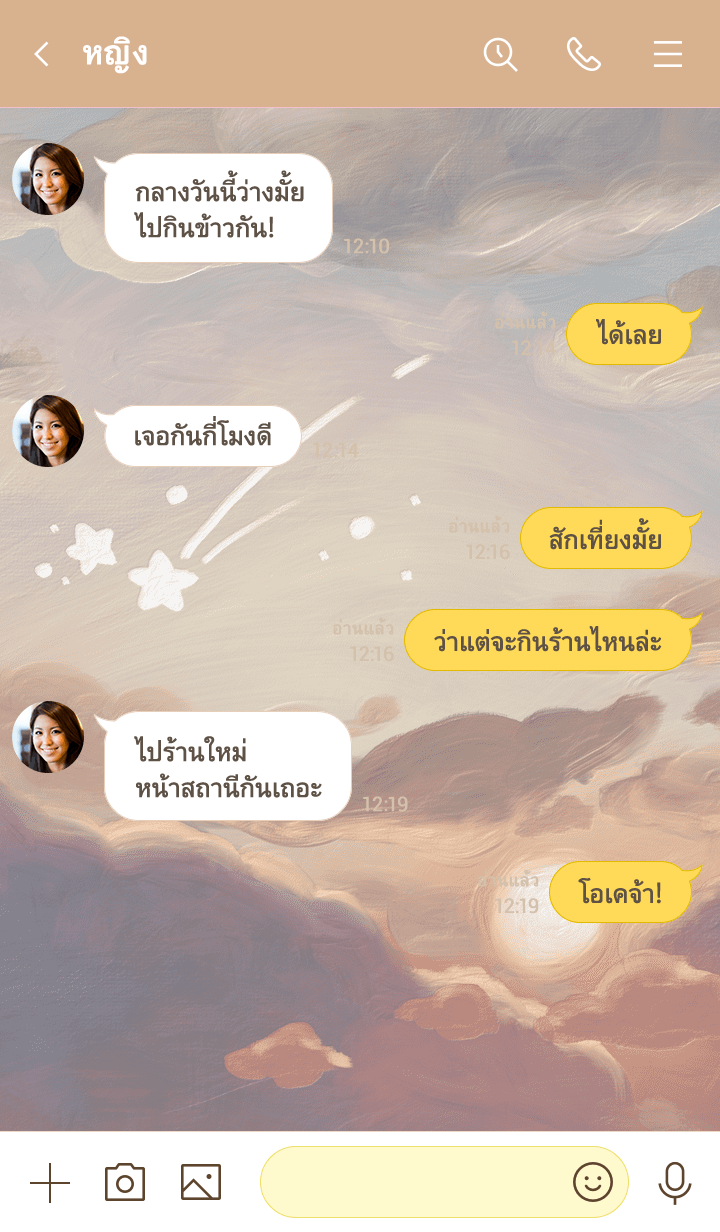720x1232 pixels.
Task: Record a voice message with the microphone
Action: 675,1183
